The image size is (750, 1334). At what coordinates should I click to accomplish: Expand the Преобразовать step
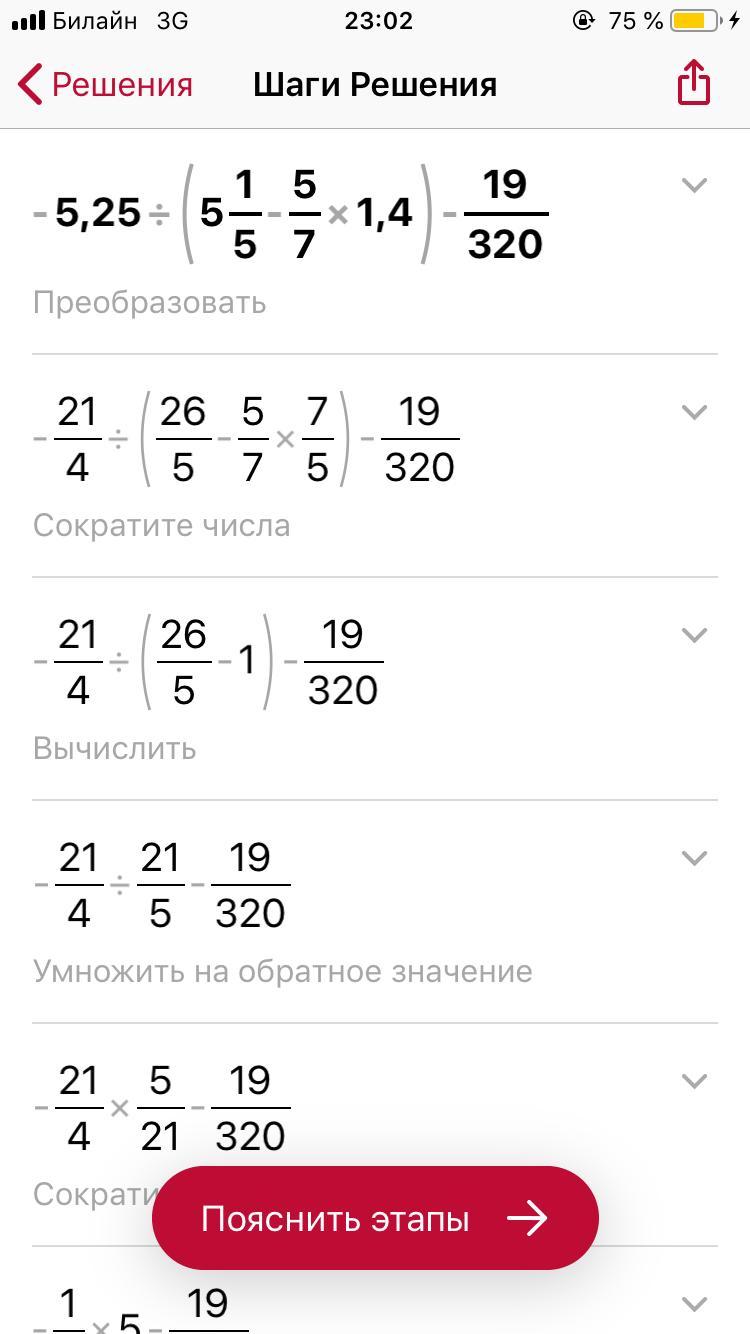pos(694,185)
